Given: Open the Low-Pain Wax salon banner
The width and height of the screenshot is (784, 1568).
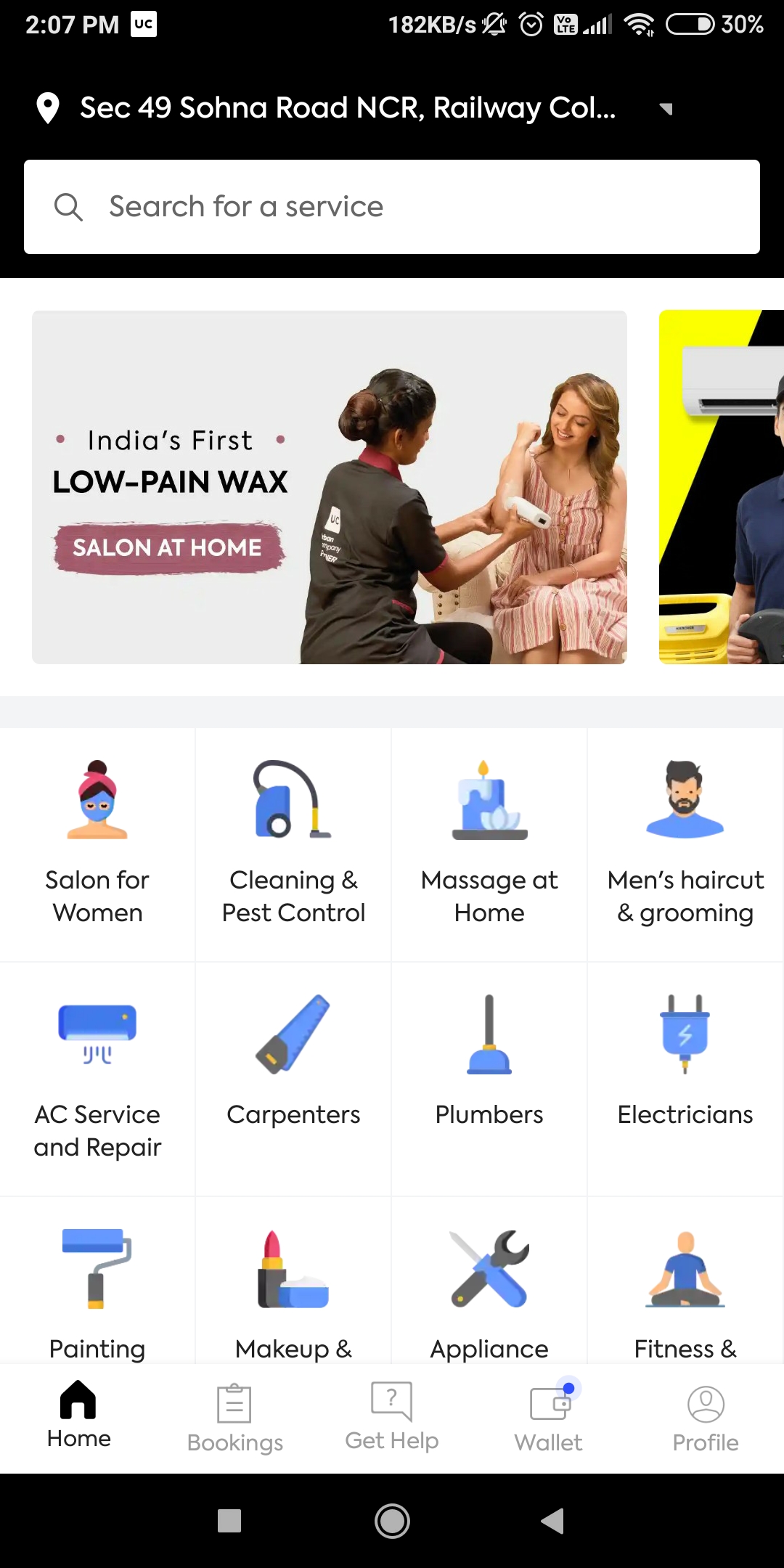Looking at the screenshot, I should (330, 487).
